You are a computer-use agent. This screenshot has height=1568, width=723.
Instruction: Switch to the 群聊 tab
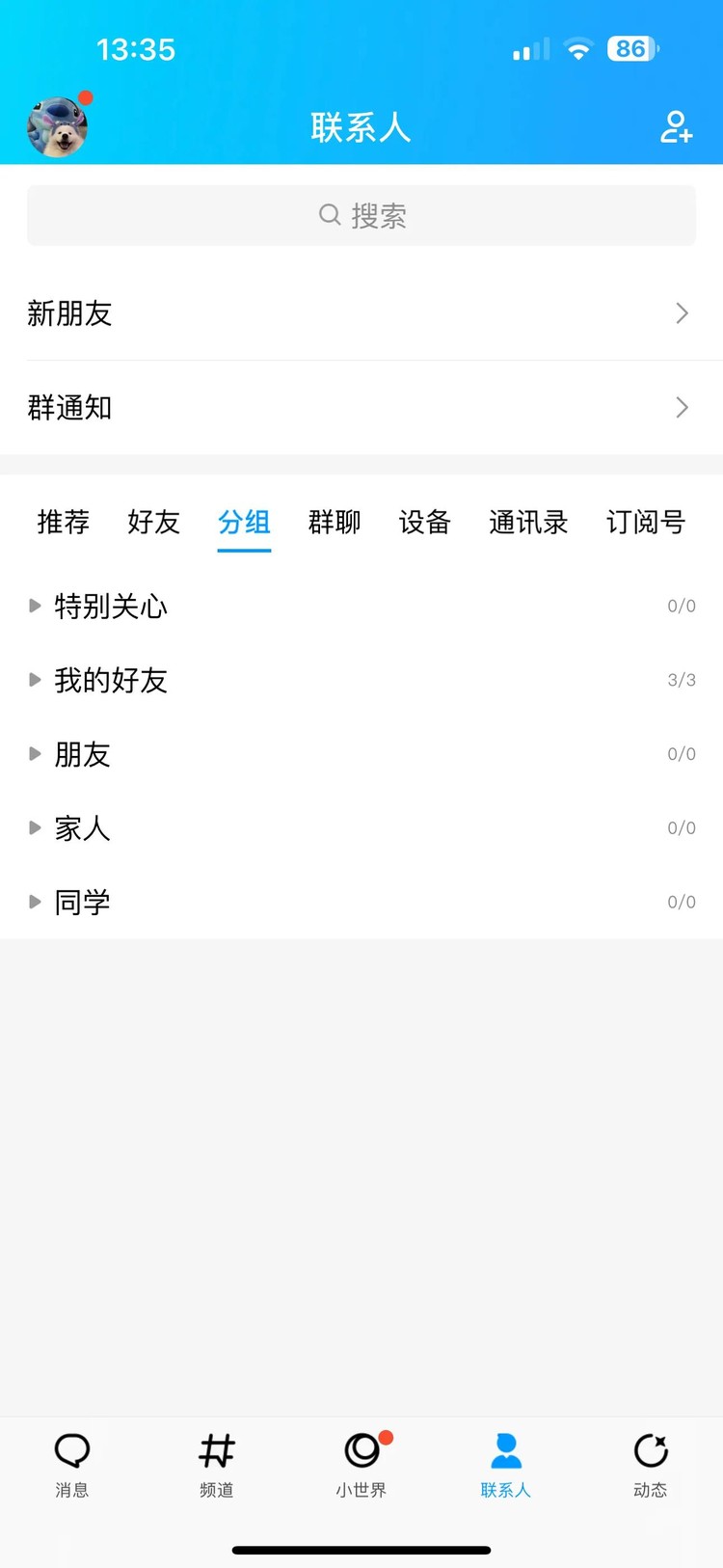[334, 522]
